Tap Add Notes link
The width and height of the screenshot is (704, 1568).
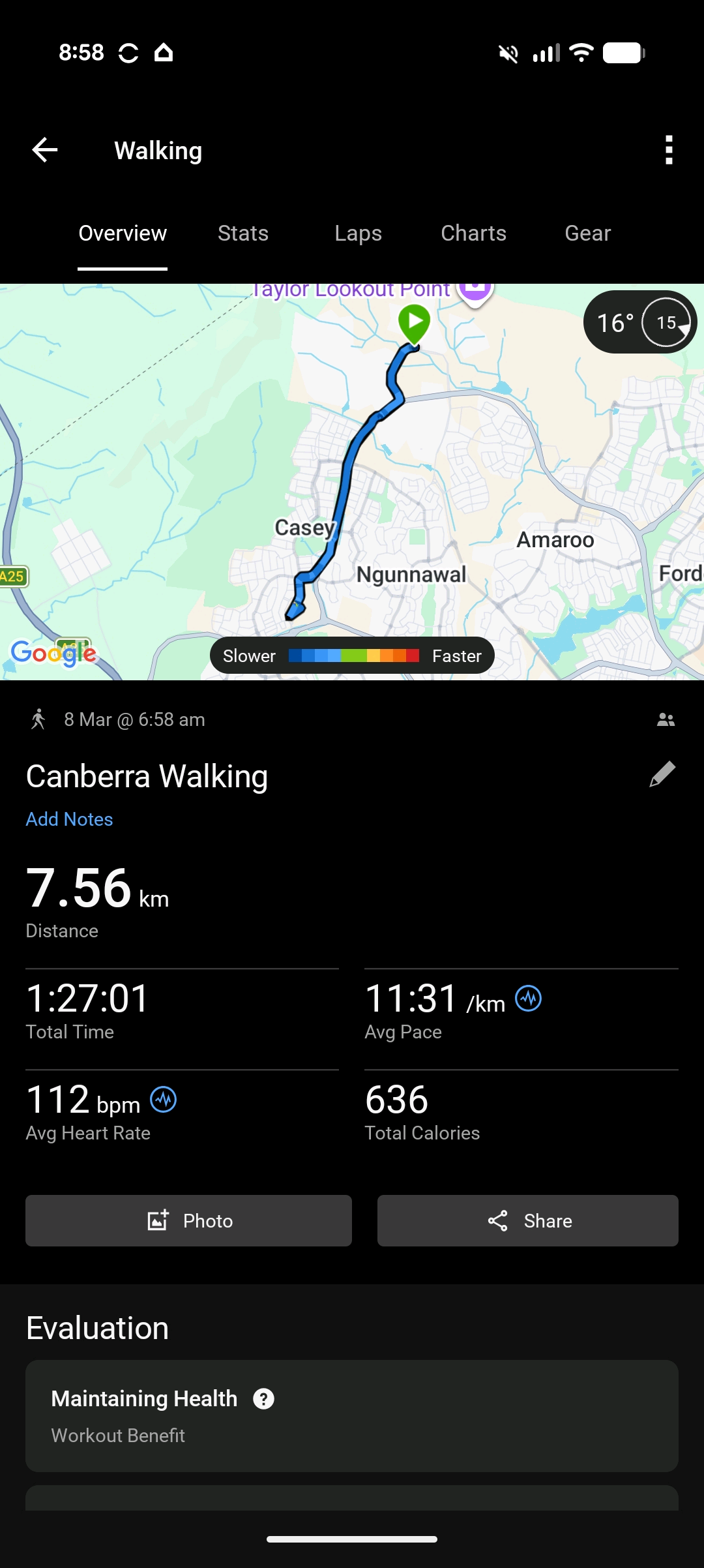pyautogui.click(x=69, y=819)
